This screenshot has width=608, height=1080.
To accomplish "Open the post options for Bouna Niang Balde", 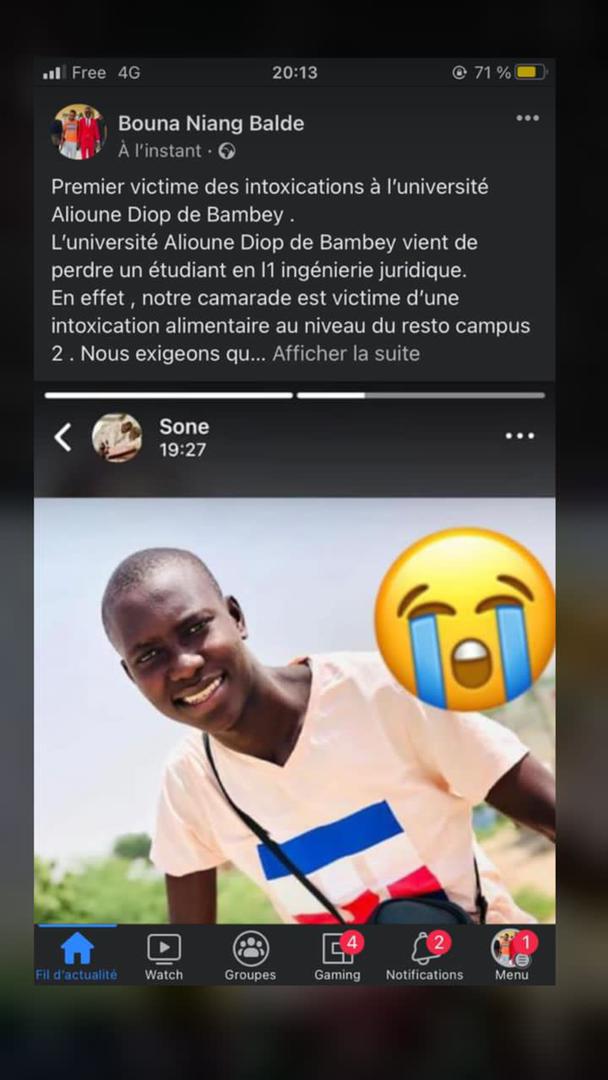I will [527, 119].
